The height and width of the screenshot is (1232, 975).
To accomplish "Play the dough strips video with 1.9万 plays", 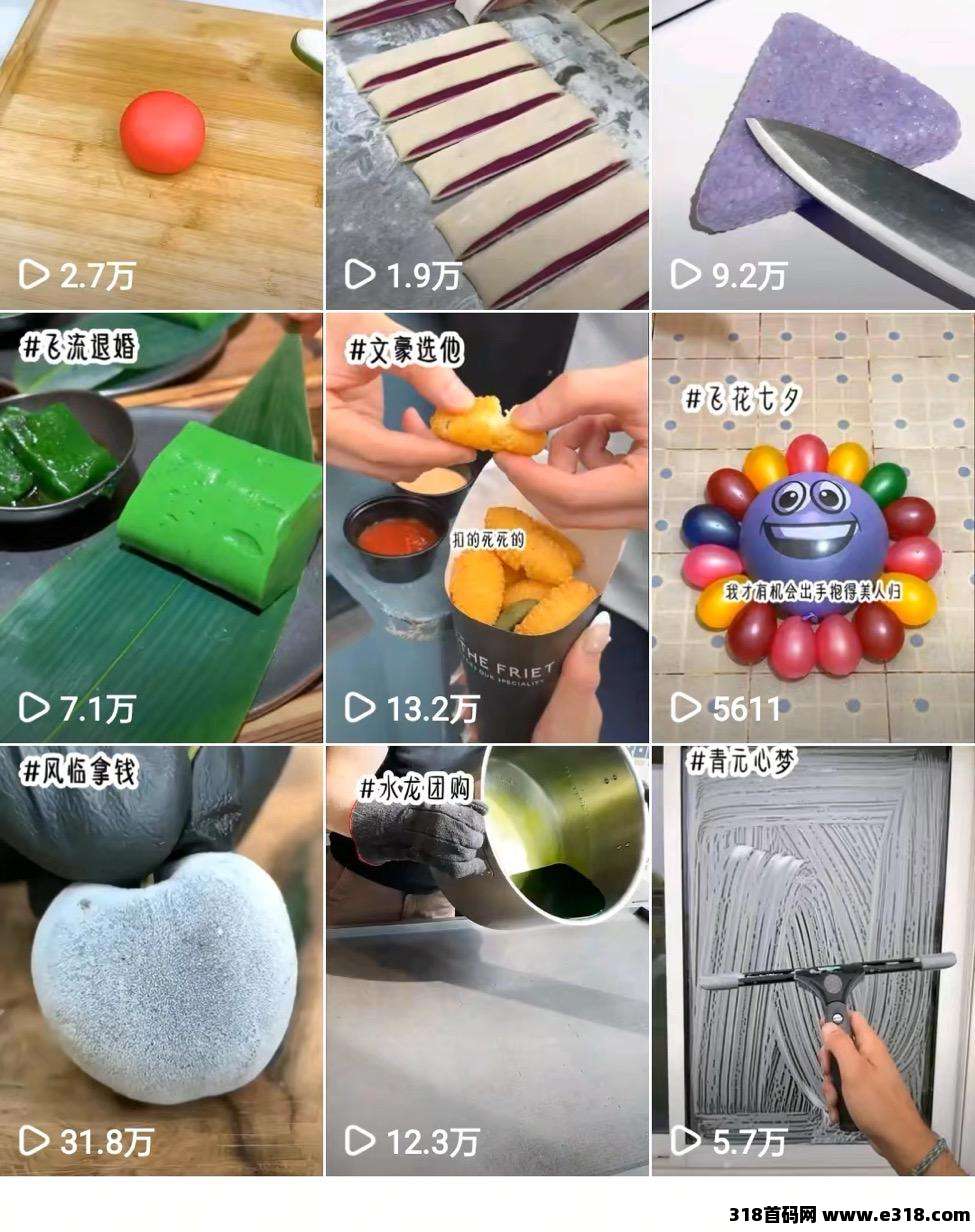I will (487, 155).
